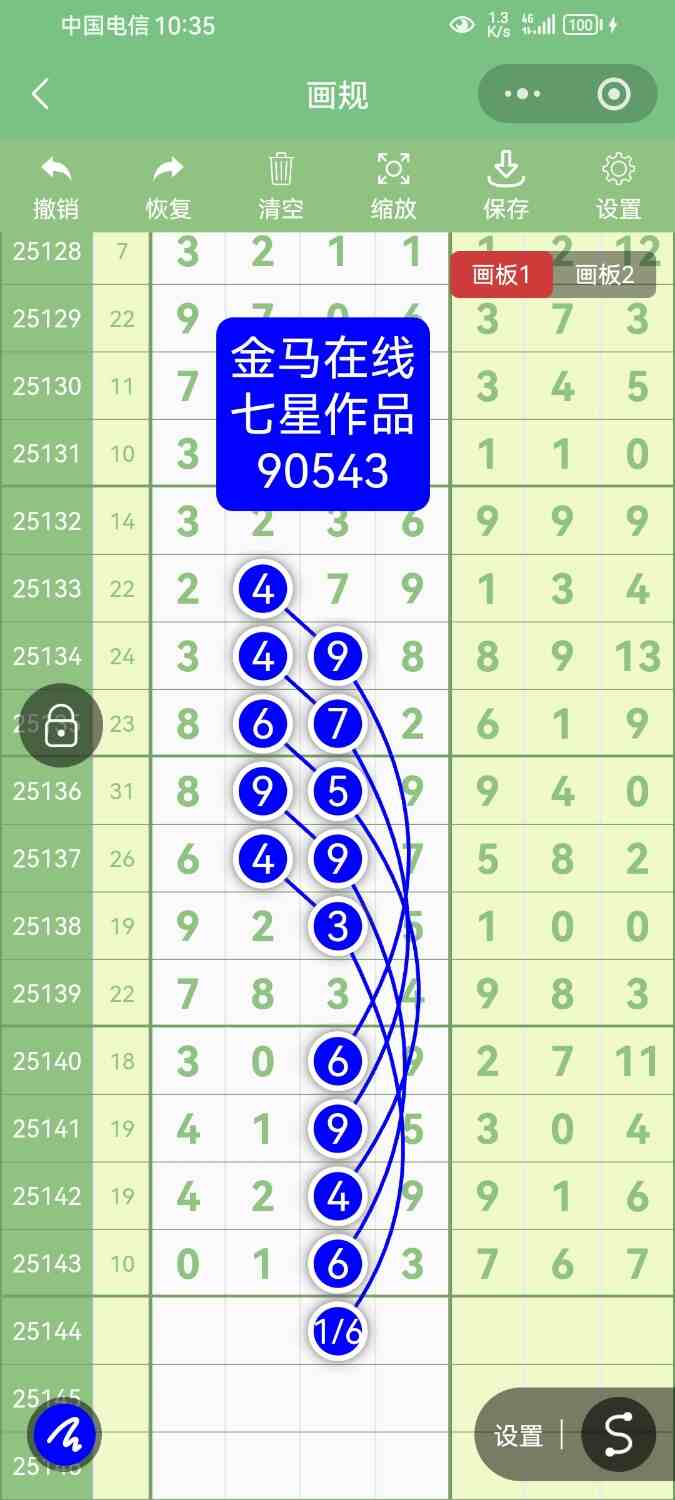675x1500 pixels.
Task: Toggle the lock button
Action: click(x=61, y=725)
